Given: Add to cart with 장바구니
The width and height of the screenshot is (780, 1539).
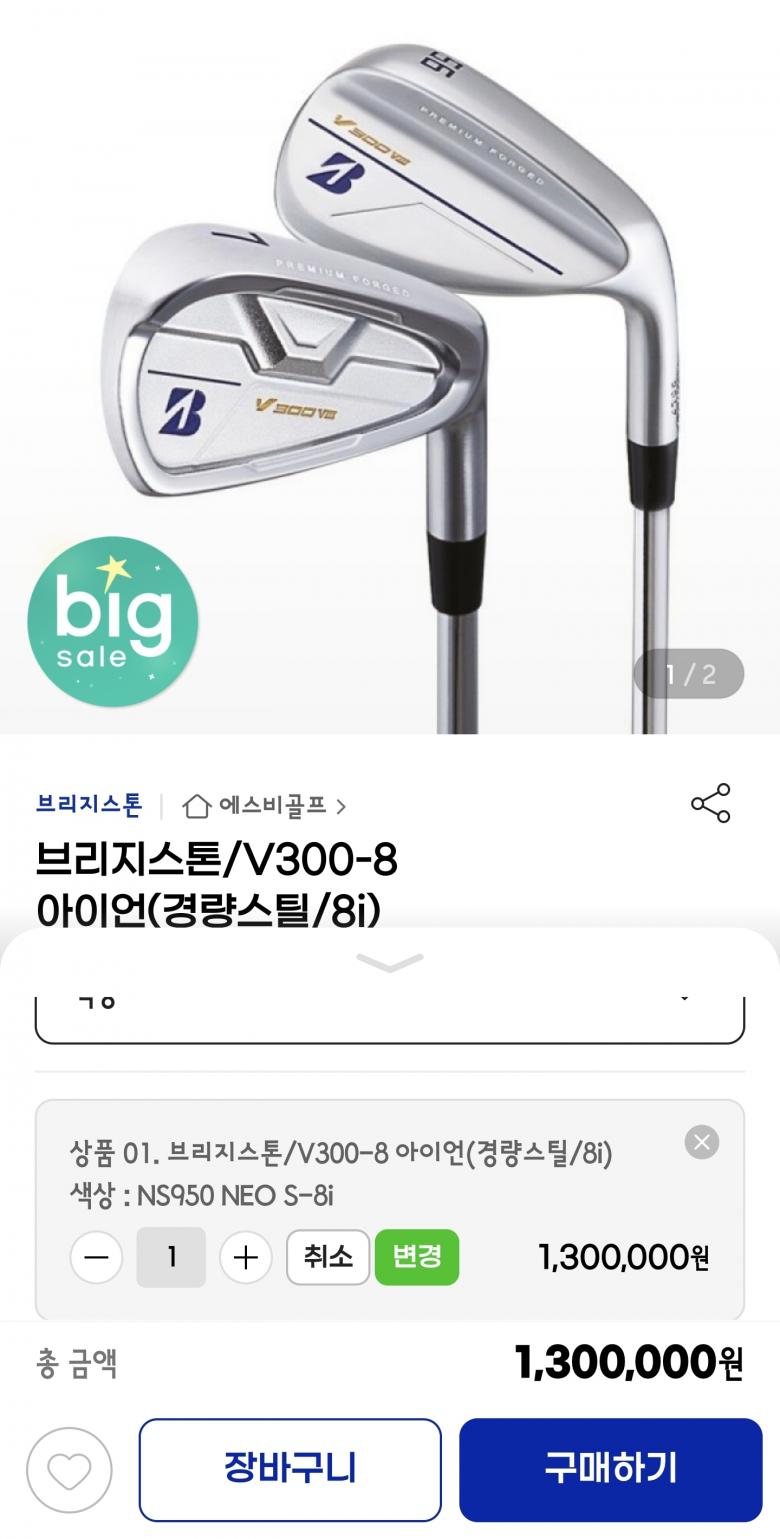Looking at the screenshot, I should [x=290, y=1469].
